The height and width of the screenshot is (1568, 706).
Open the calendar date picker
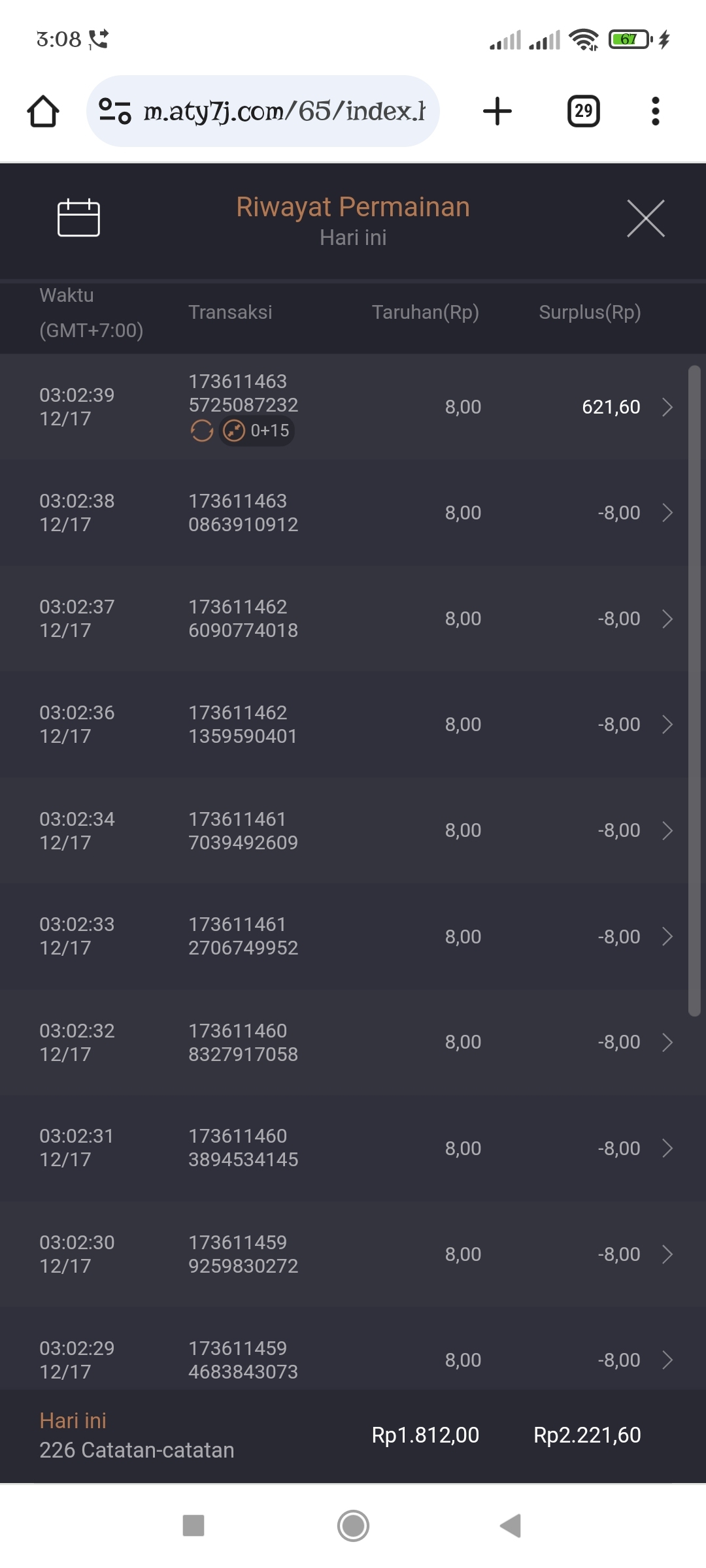(x=78, y=218)
